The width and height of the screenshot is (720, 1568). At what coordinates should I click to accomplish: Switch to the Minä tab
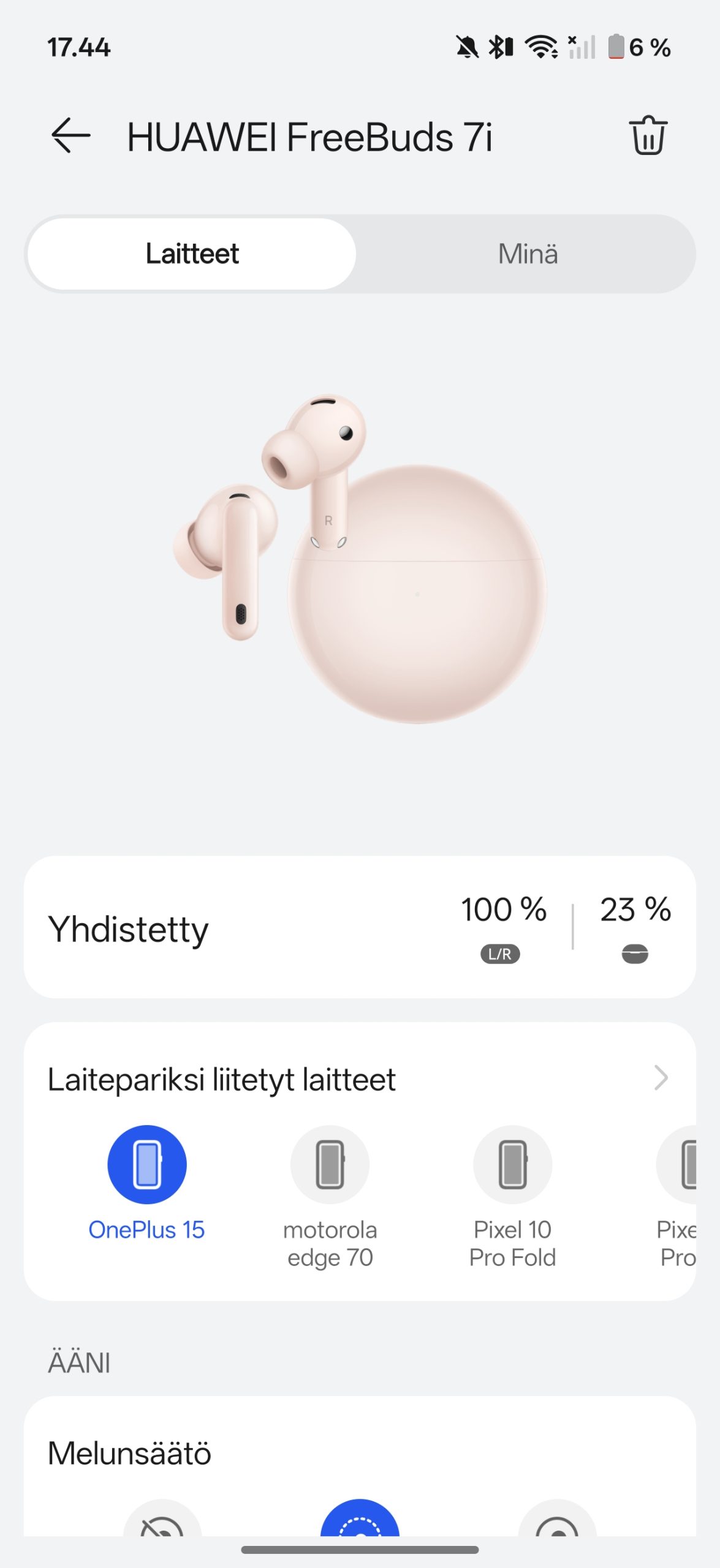click(x=527, y=254)
